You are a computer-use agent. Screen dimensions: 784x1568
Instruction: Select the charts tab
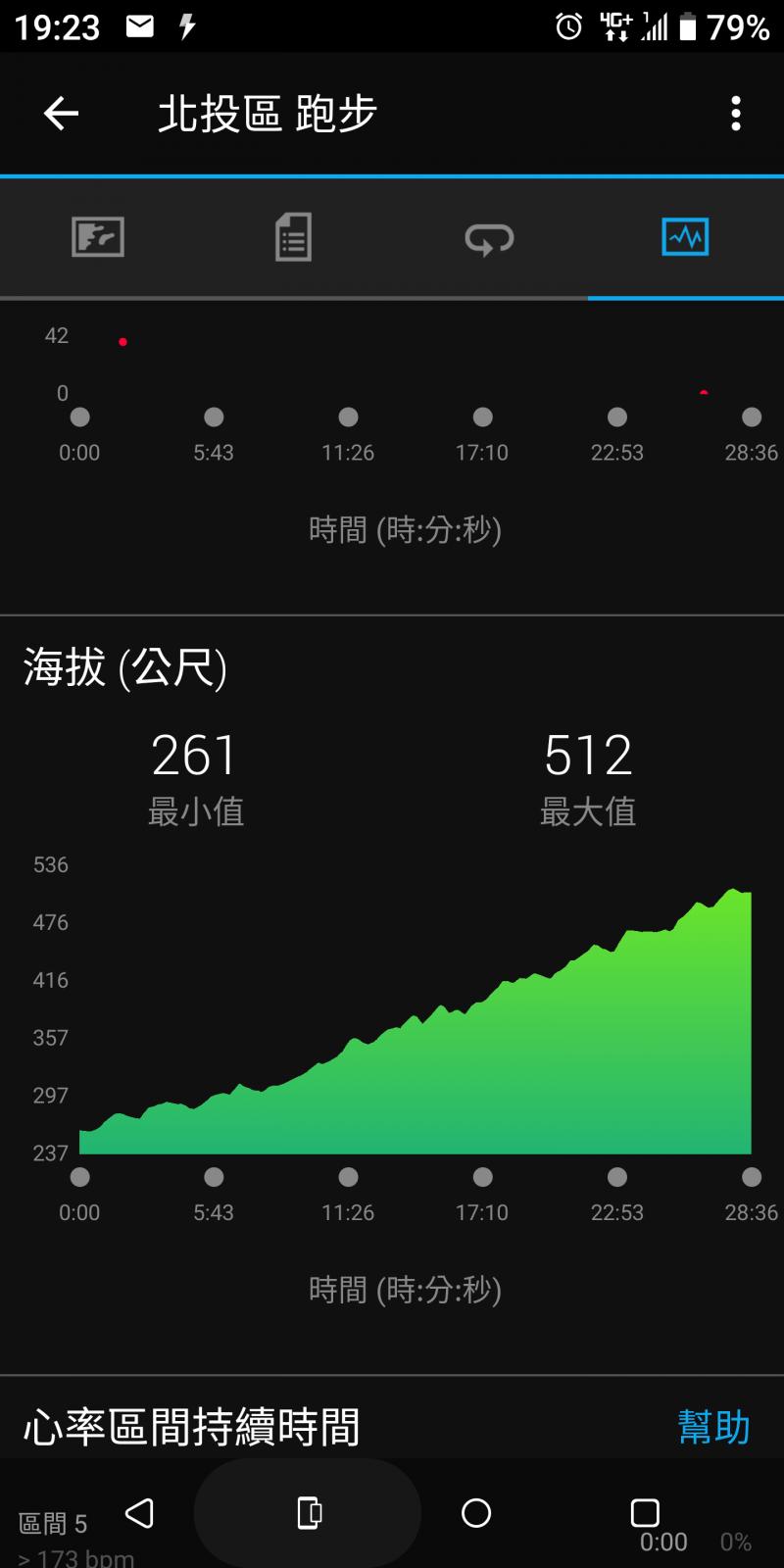685,237
